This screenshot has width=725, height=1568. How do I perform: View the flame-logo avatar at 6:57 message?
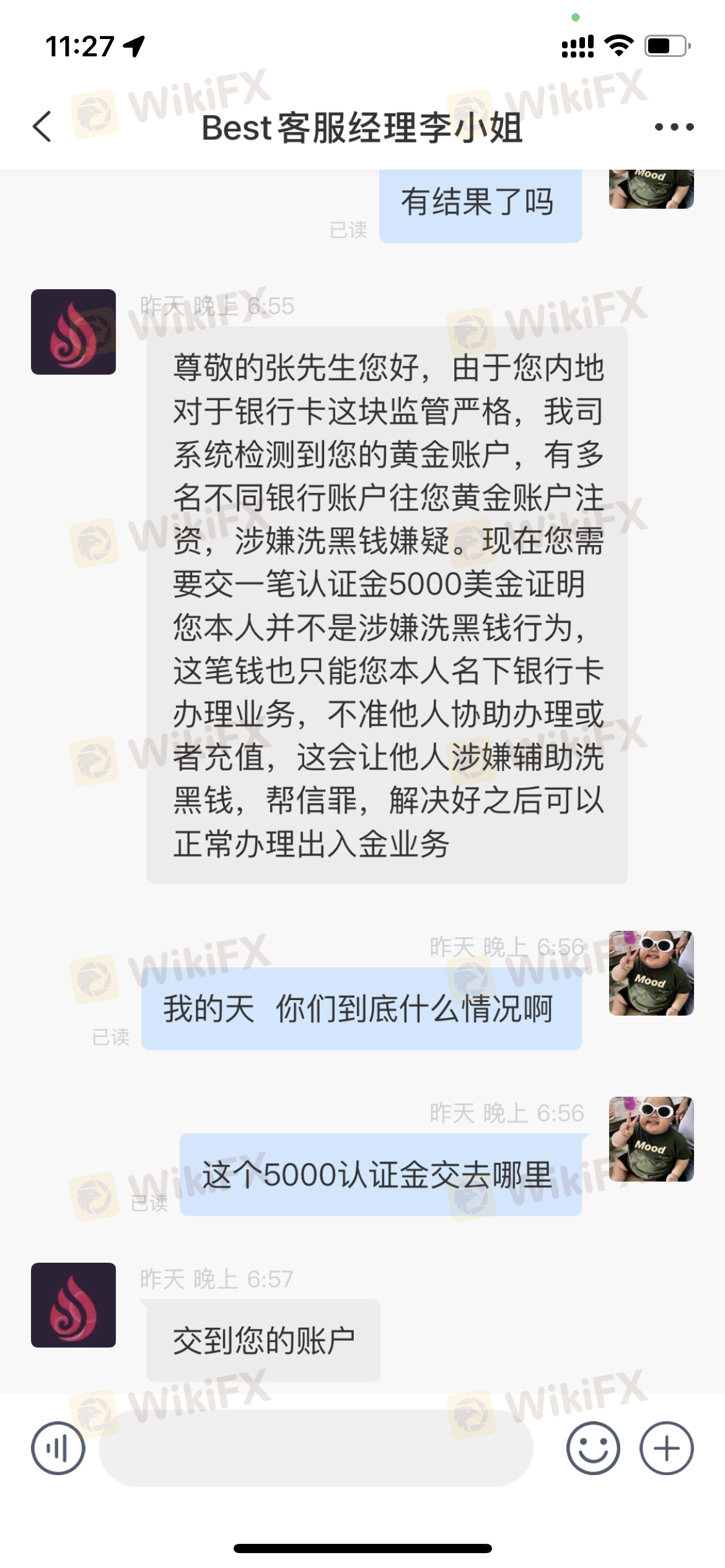(73, 1305)
